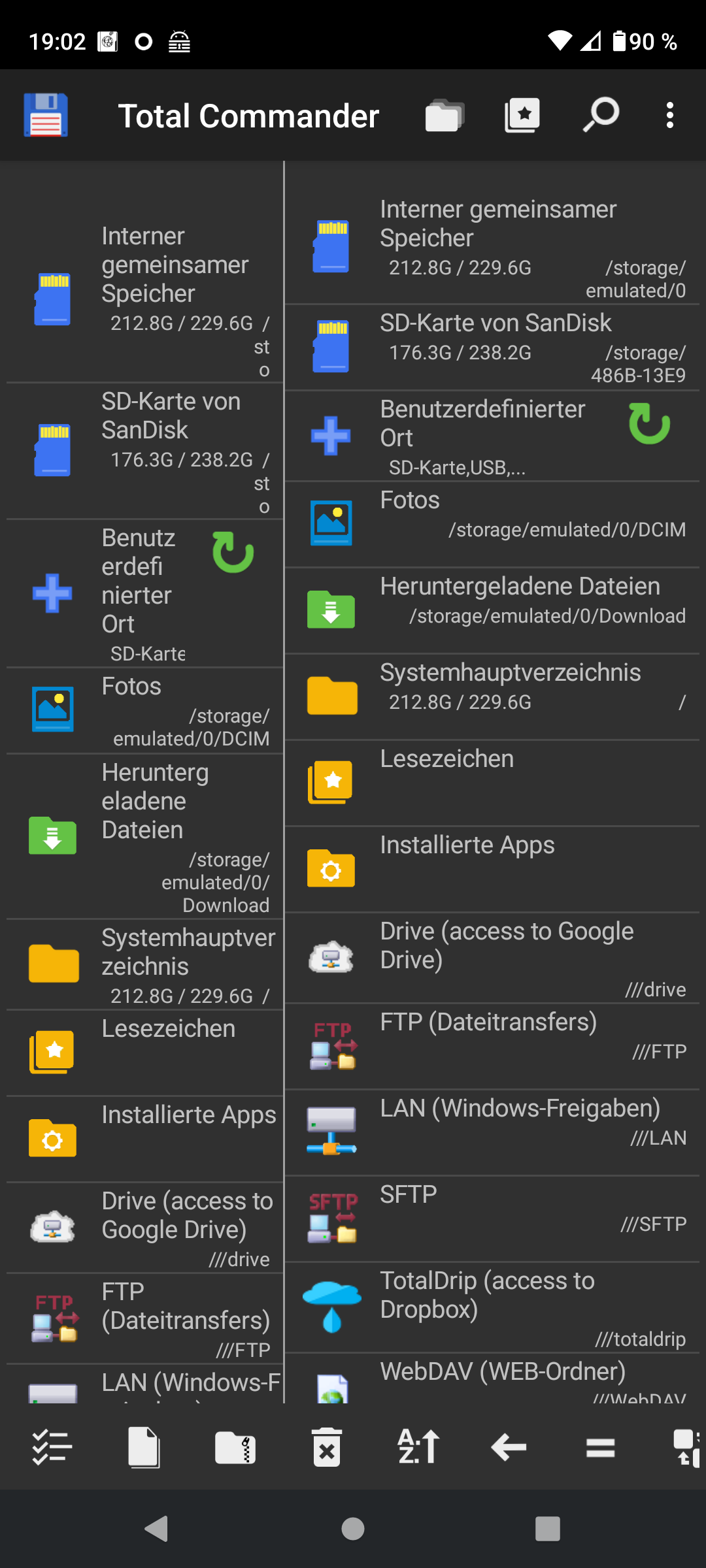Tap the left arrow in the bottom toolbar
Image resolution: width=706 pixels, height=1568 pixels.
(509, 1447)
